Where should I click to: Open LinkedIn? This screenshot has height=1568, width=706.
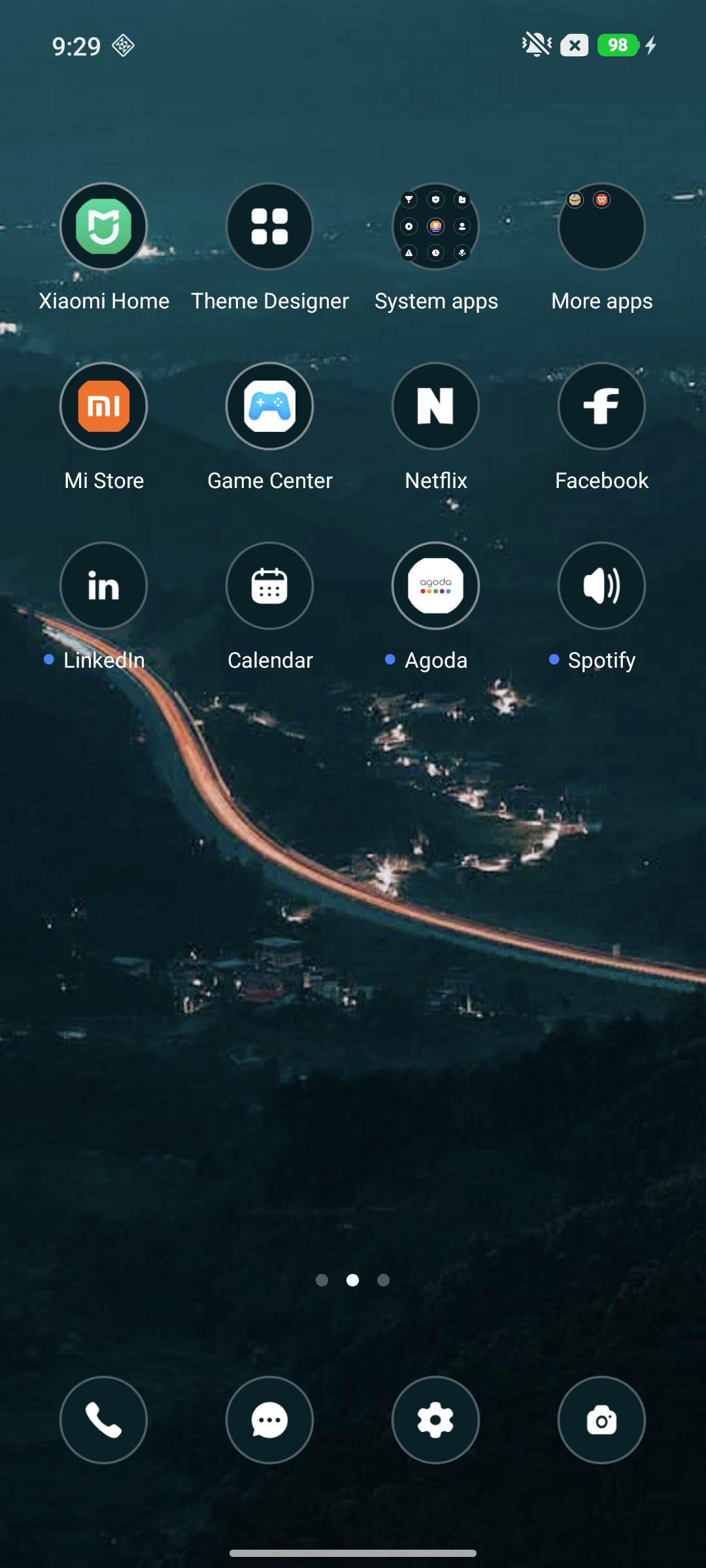103,585
